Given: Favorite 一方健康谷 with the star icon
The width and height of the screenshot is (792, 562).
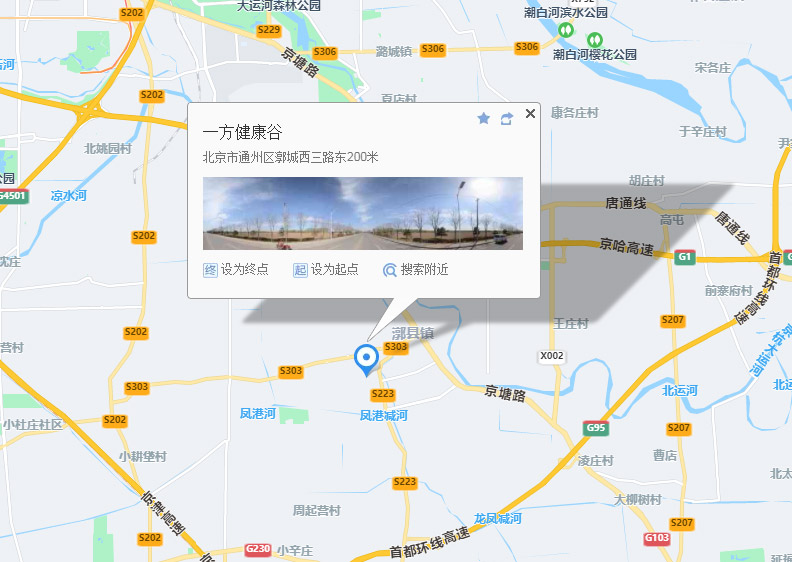Looking at the screenshot, I should (484, 118).
